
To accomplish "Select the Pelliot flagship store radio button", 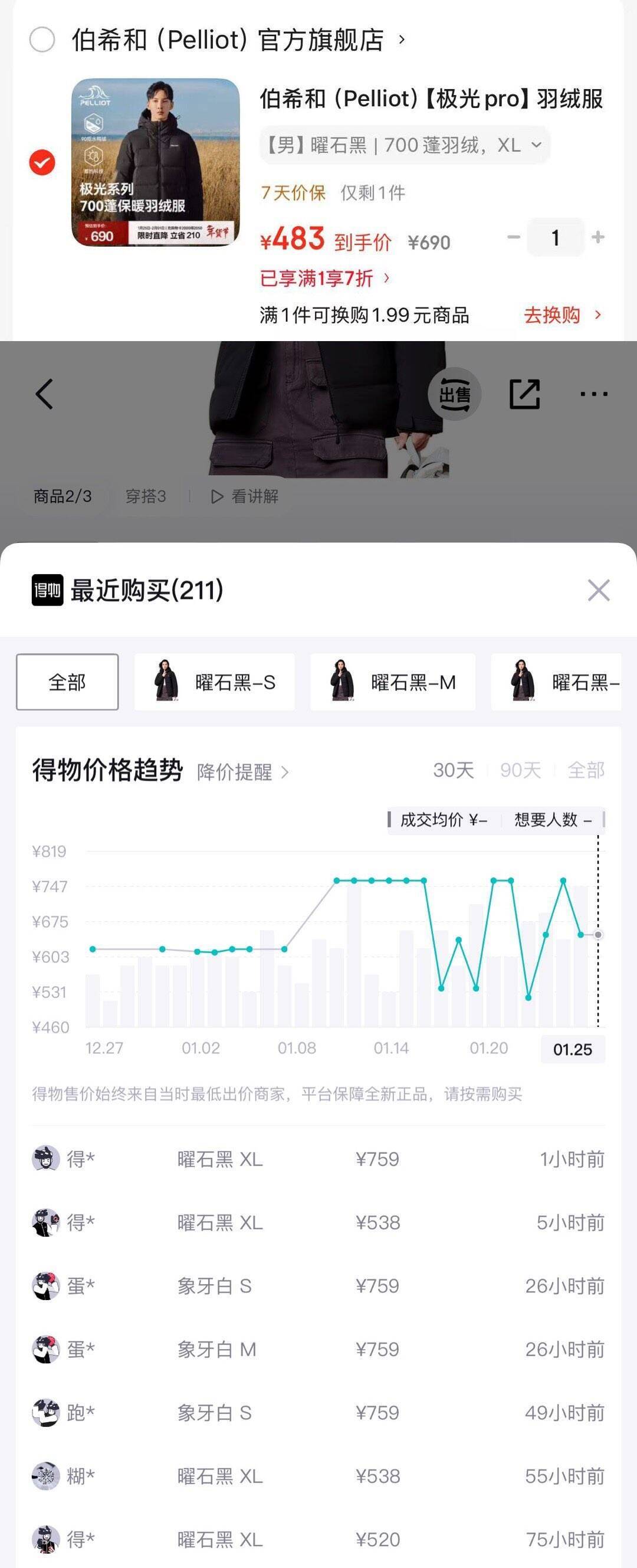I will click(x=42, y=40).
